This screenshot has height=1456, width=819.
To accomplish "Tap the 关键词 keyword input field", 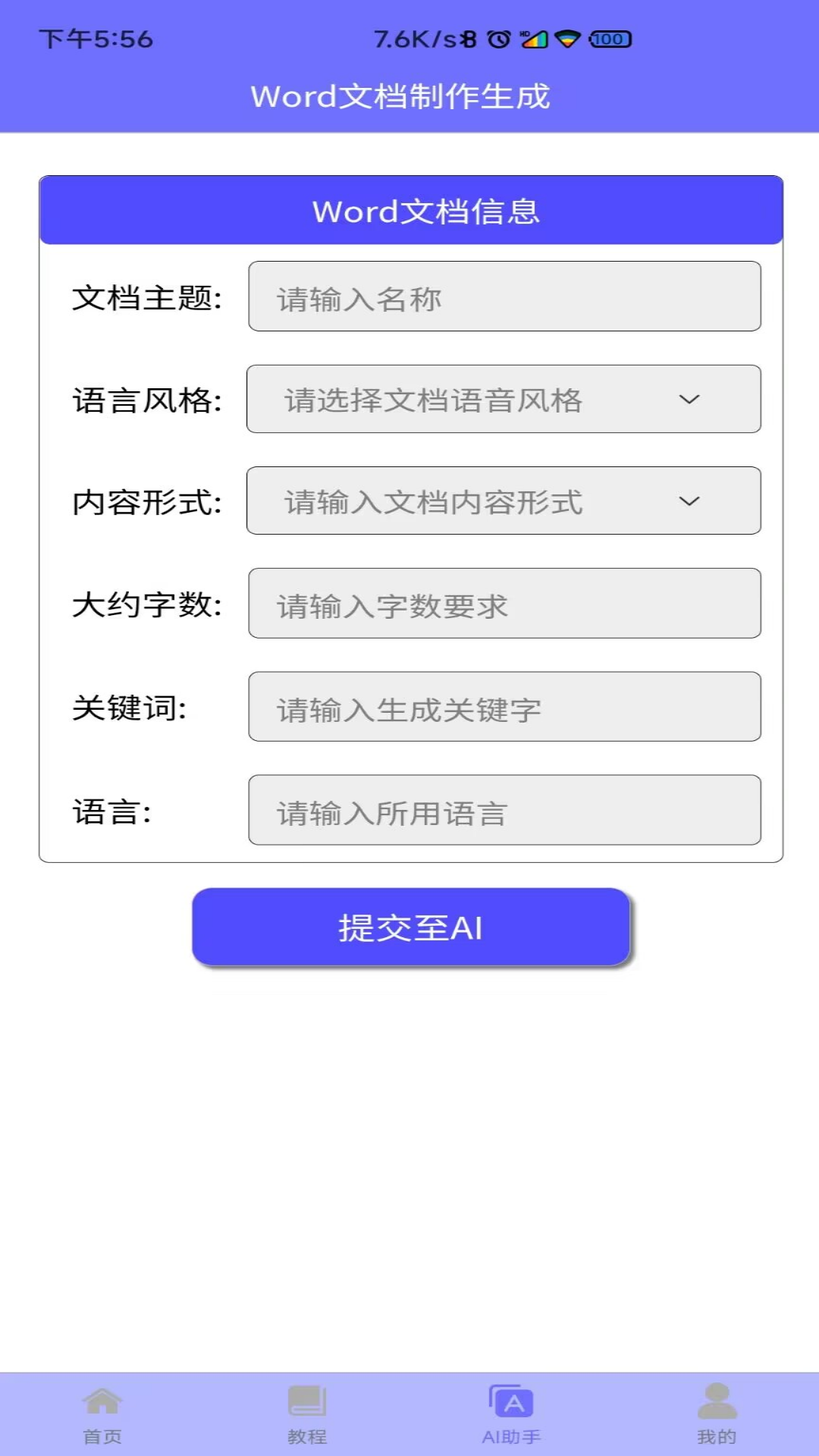I will pyautogui.click(x=504, y=707).
